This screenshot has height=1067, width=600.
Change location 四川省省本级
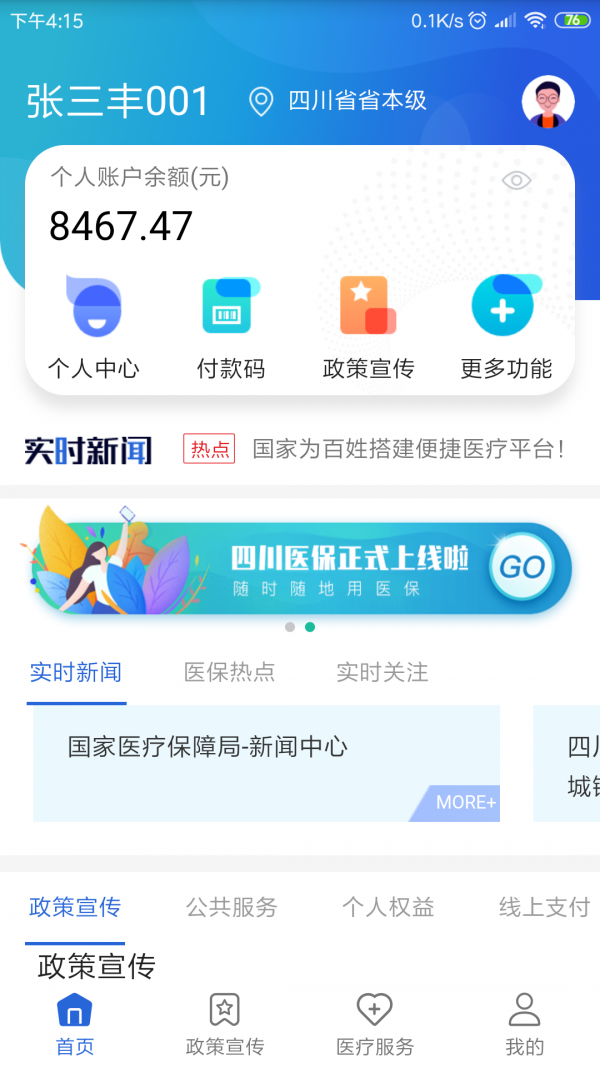[x=340, y=101]
